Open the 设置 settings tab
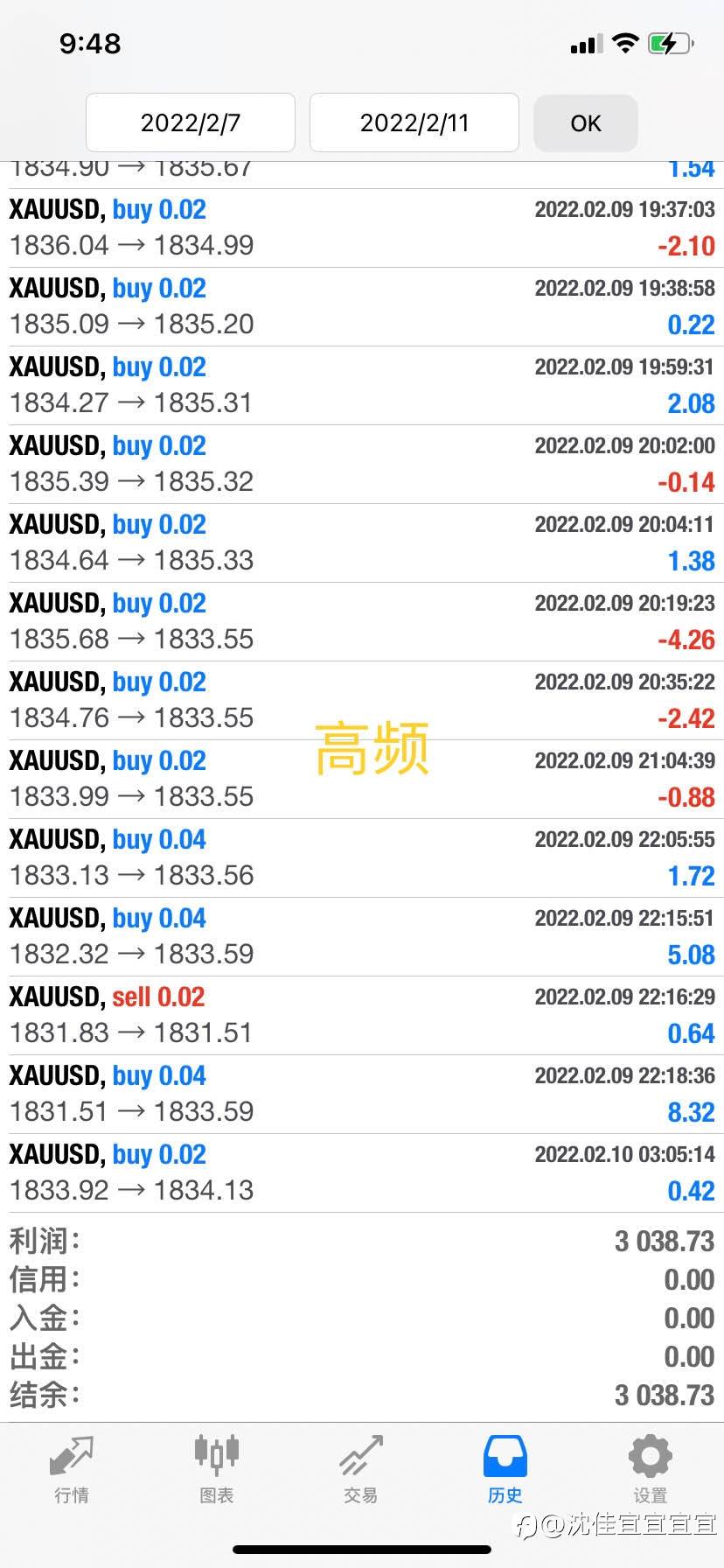Screen dimensions: 724x1568 tap(651, 1470)
